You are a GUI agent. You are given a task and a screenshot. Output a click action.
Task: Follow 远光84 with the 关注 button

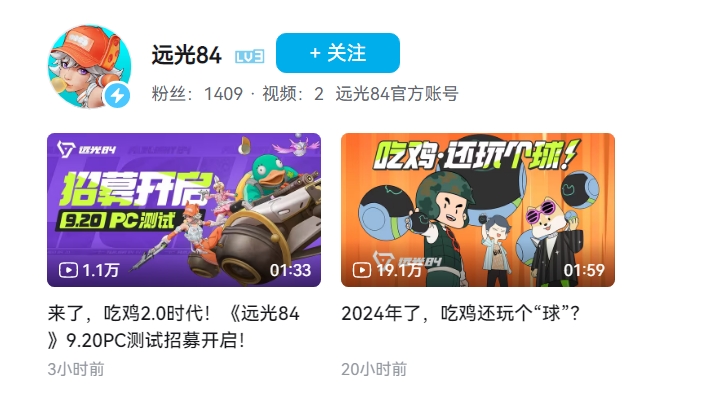[337, 53]
